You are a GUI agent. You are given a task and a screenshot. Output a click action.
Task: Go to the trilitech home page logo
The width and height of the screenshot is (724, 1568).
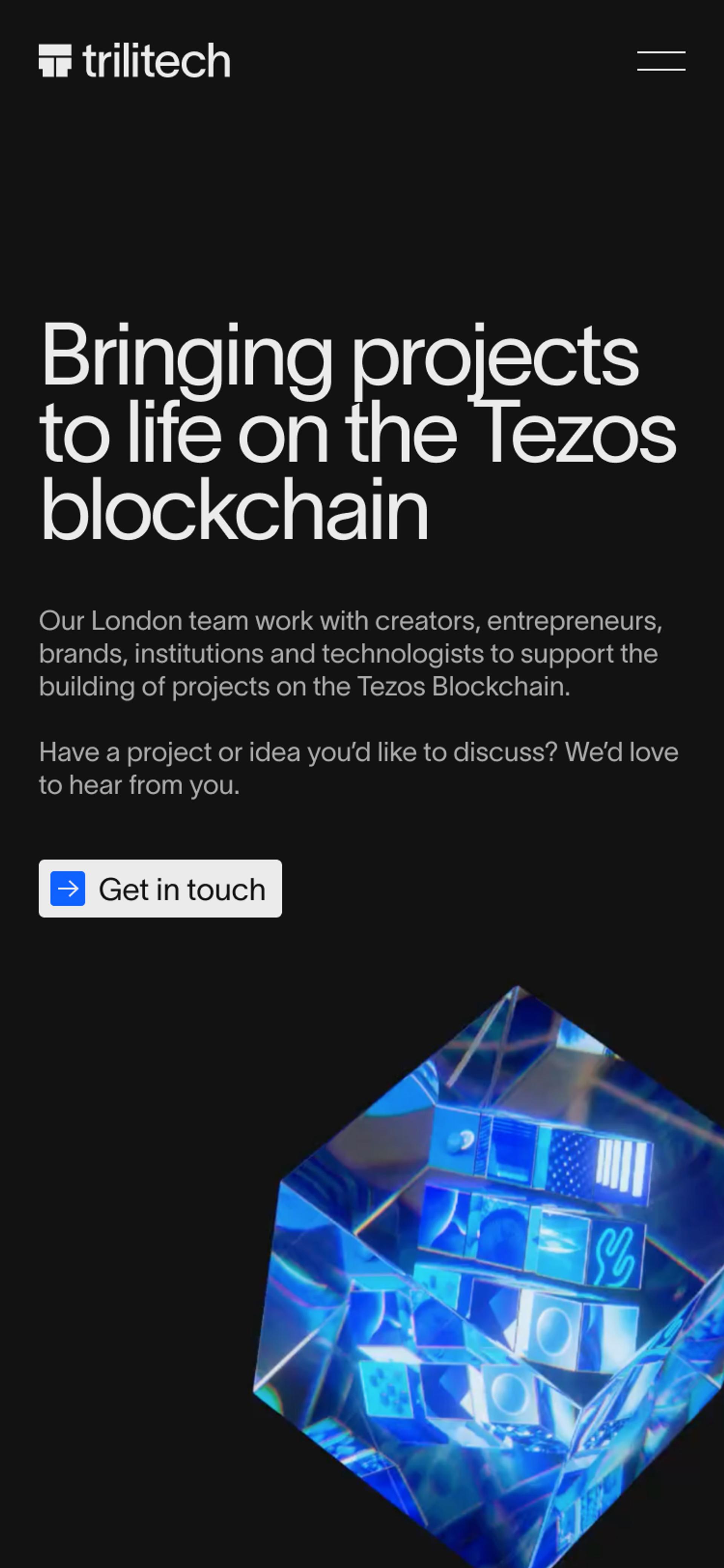pos(135,61)
